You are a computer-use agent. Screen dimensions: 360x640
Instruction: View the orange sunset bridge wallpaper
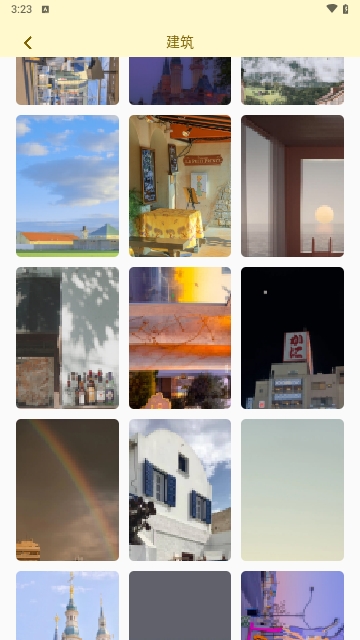[180, 338]
